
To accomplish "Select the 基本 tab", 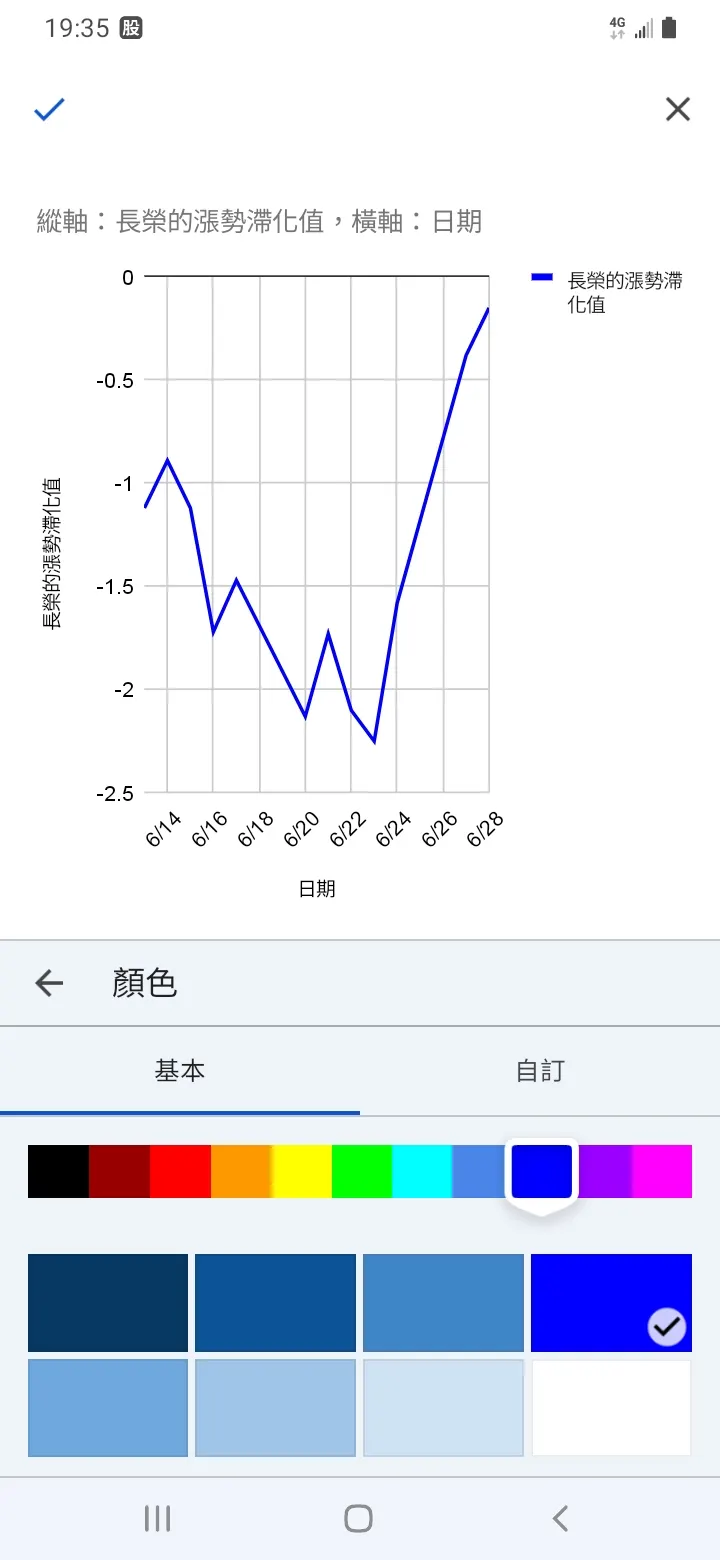I will point(180,1071).
